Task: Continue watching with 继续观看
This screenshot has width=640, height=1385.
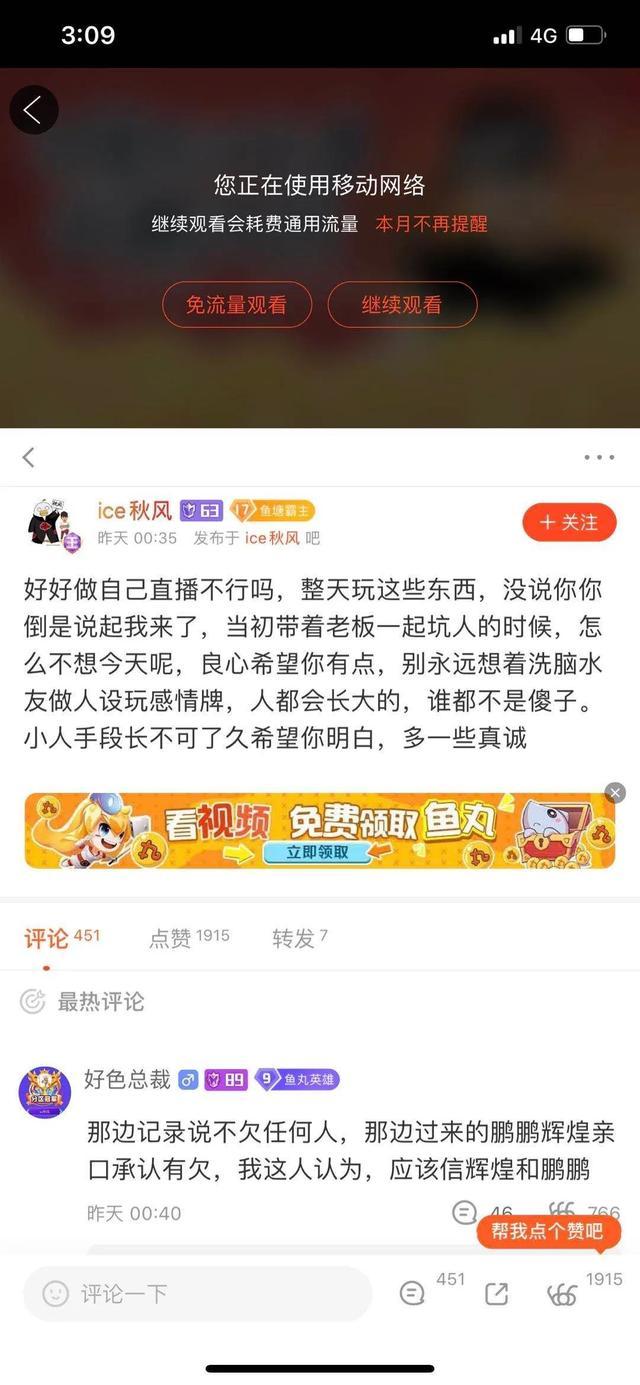Action: [402, 305]
